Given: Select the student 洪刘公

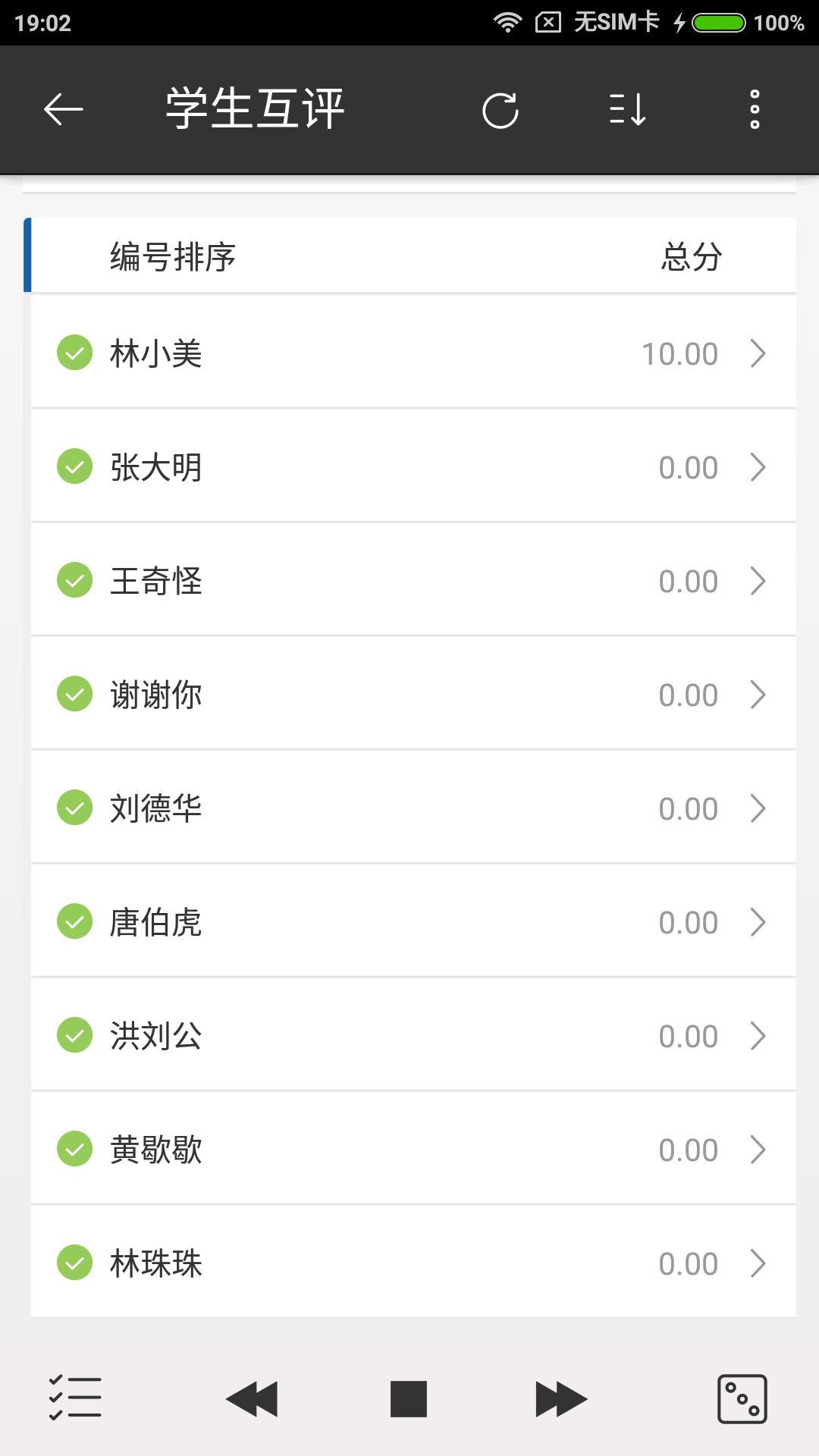Looking at the screenshot, I should coord(413,1036).
